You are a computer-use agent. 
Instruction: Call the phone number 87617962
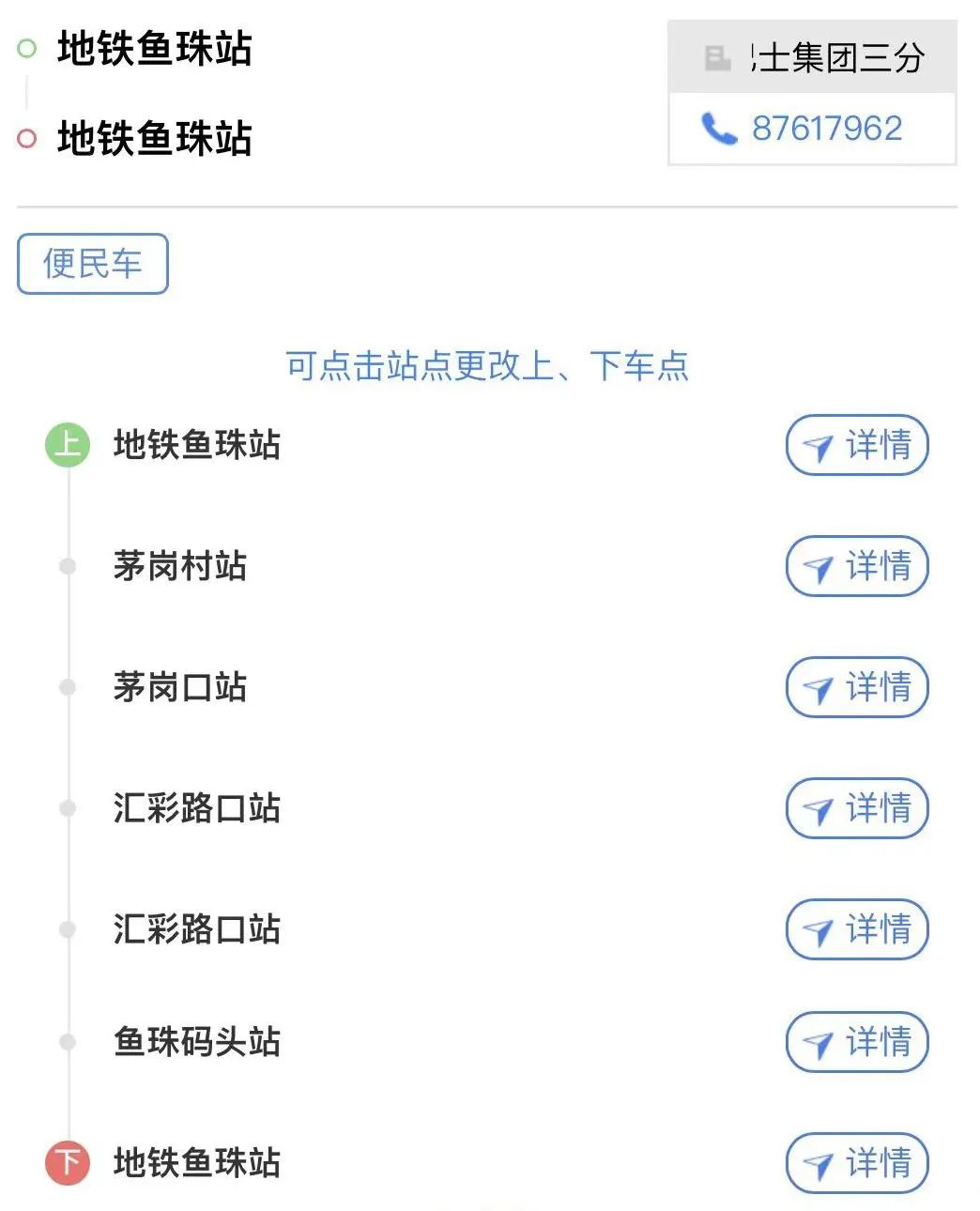811,129
